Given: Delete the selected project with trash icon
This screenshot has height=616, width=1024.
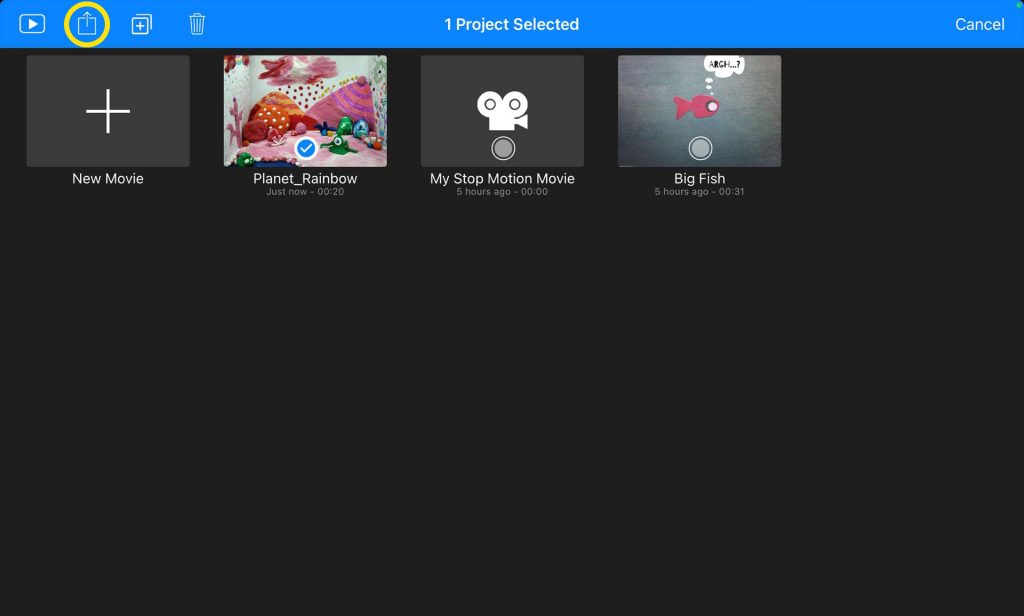Looking at the screenshot, I should click(197, 24).
